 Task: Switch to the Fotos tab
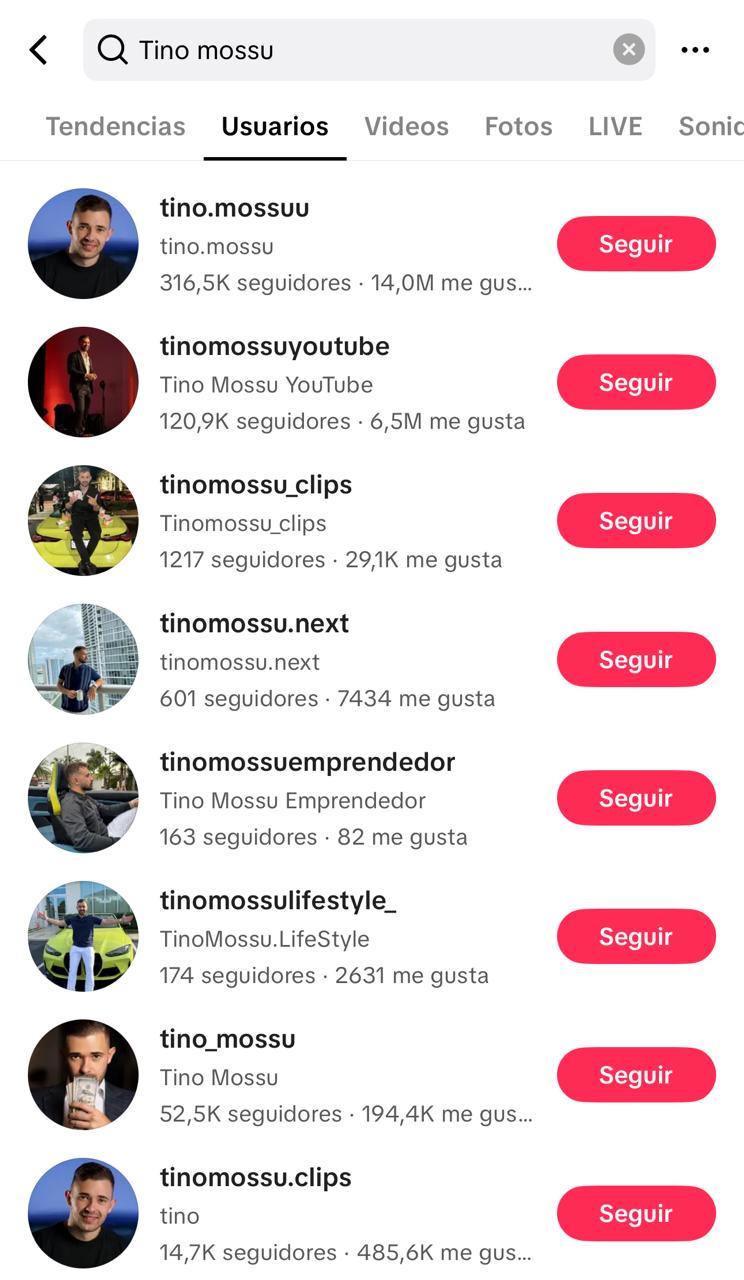click(x=518, y=127)
